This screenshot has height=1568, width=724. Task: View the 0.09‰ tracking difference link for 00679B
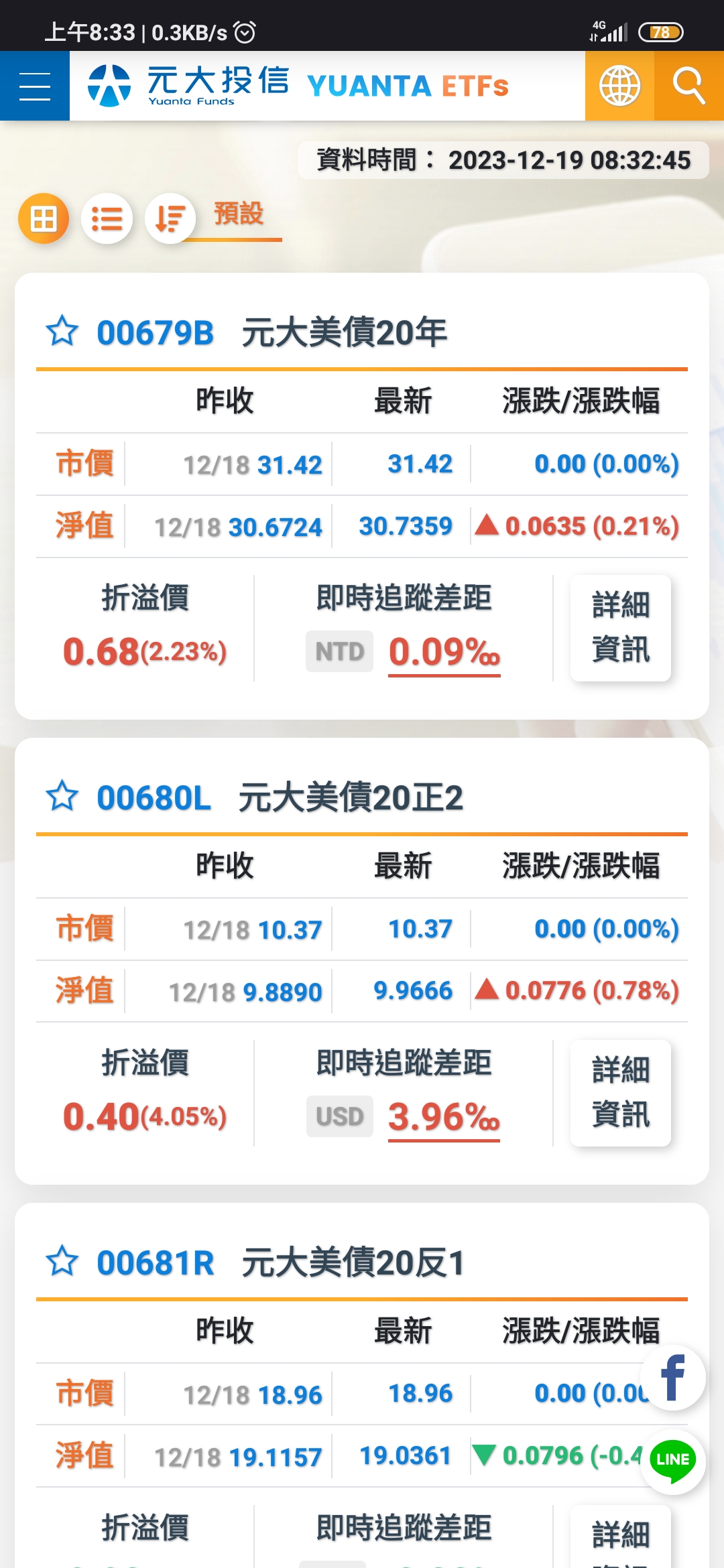444,653
